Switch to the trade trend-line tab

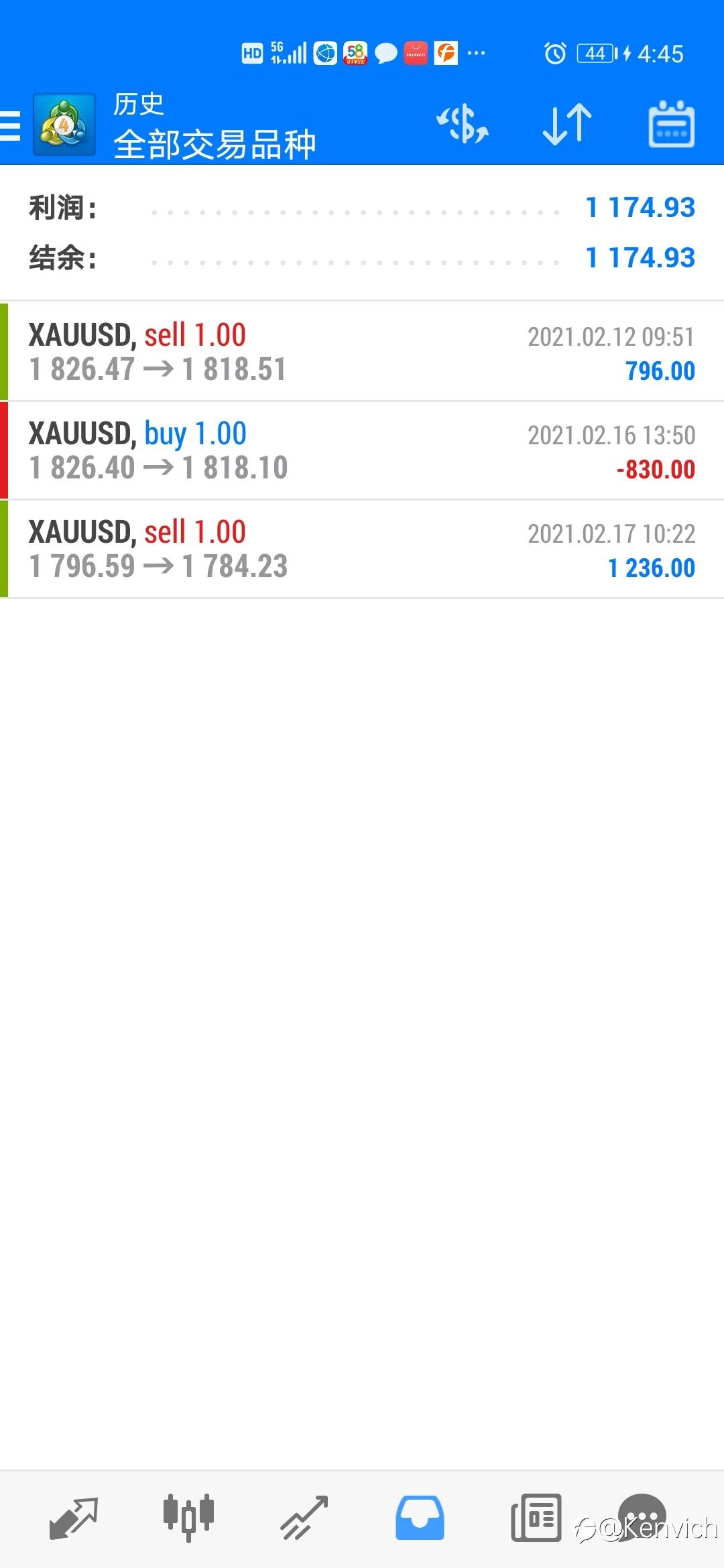304,1518
